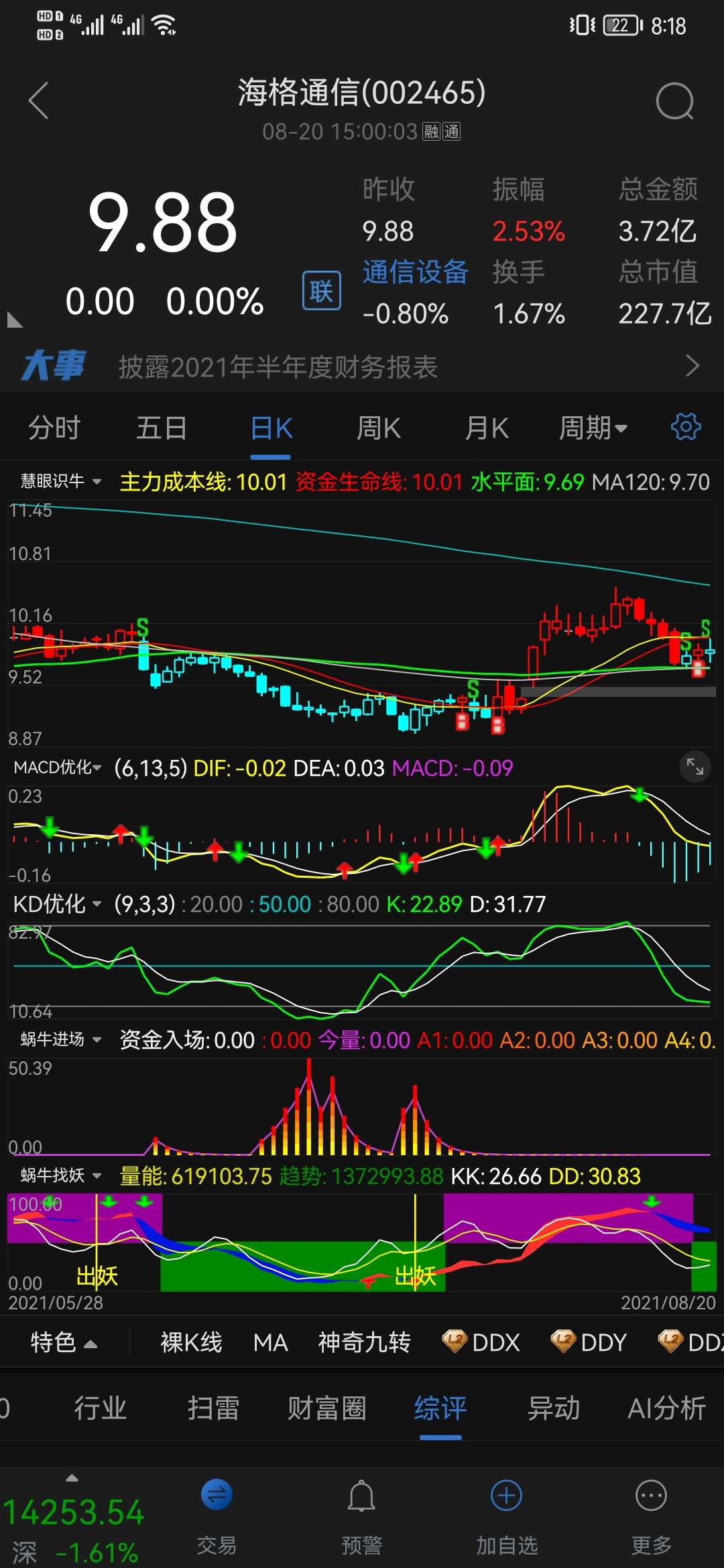
Task: Open the 行业 tab
Action: (x=100, y=1408)
